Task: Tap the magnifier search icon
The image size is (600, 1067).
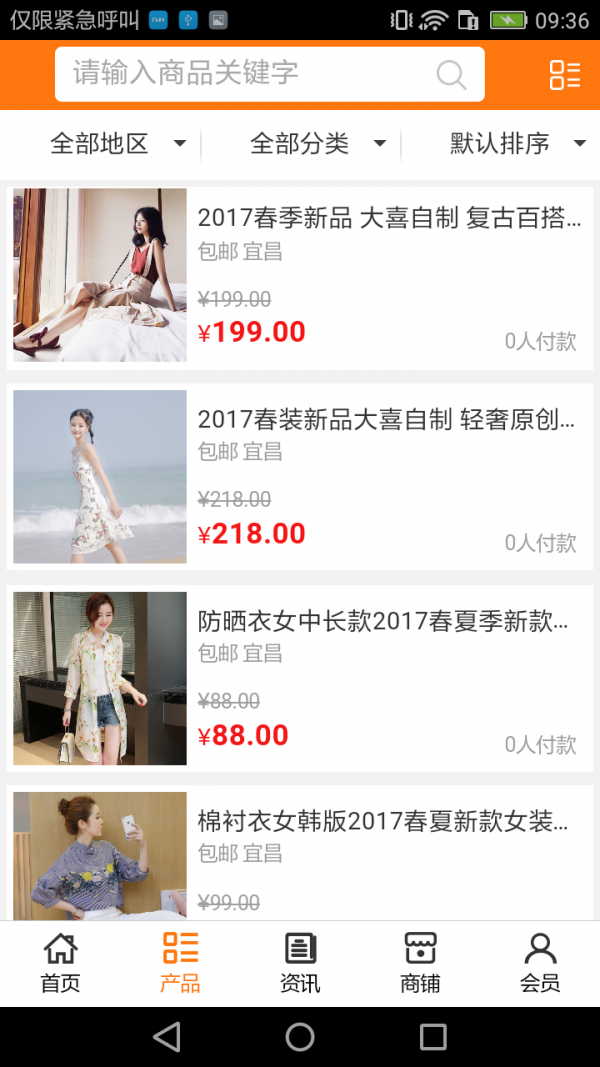Action: [451, 75]
